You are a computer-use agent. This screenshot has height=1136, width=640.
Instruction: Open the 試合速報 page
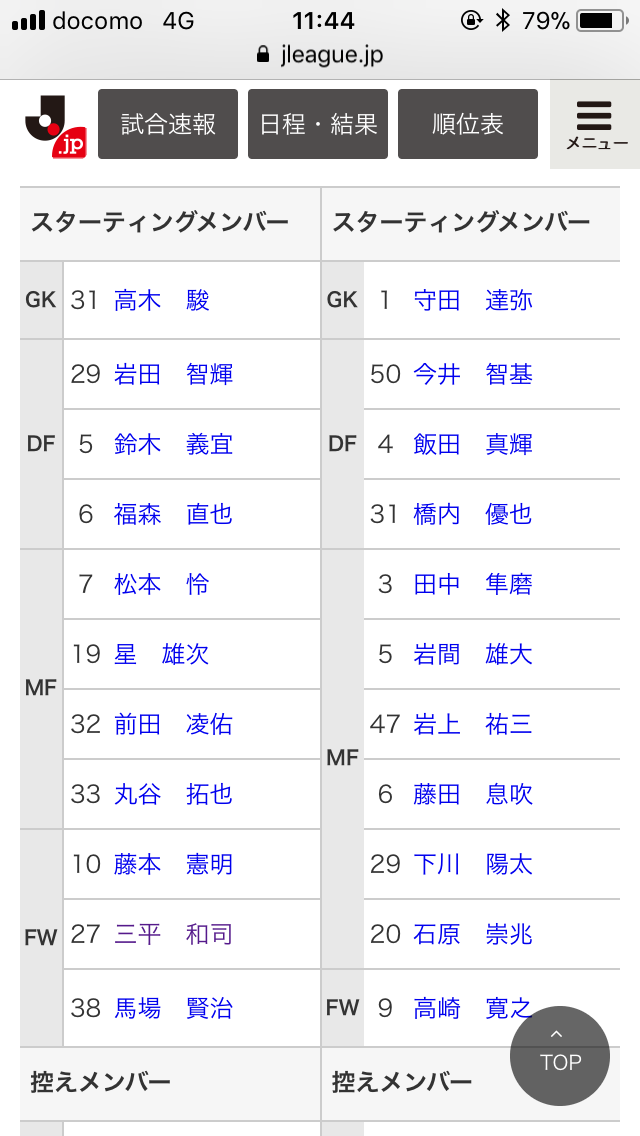168,124
